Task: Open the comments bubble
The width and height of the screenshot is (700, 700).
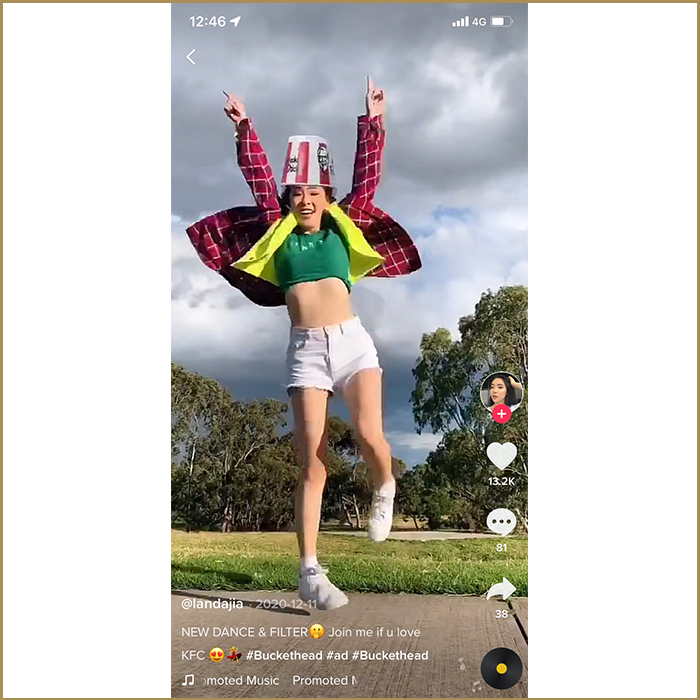Action: tap(501, 521)
